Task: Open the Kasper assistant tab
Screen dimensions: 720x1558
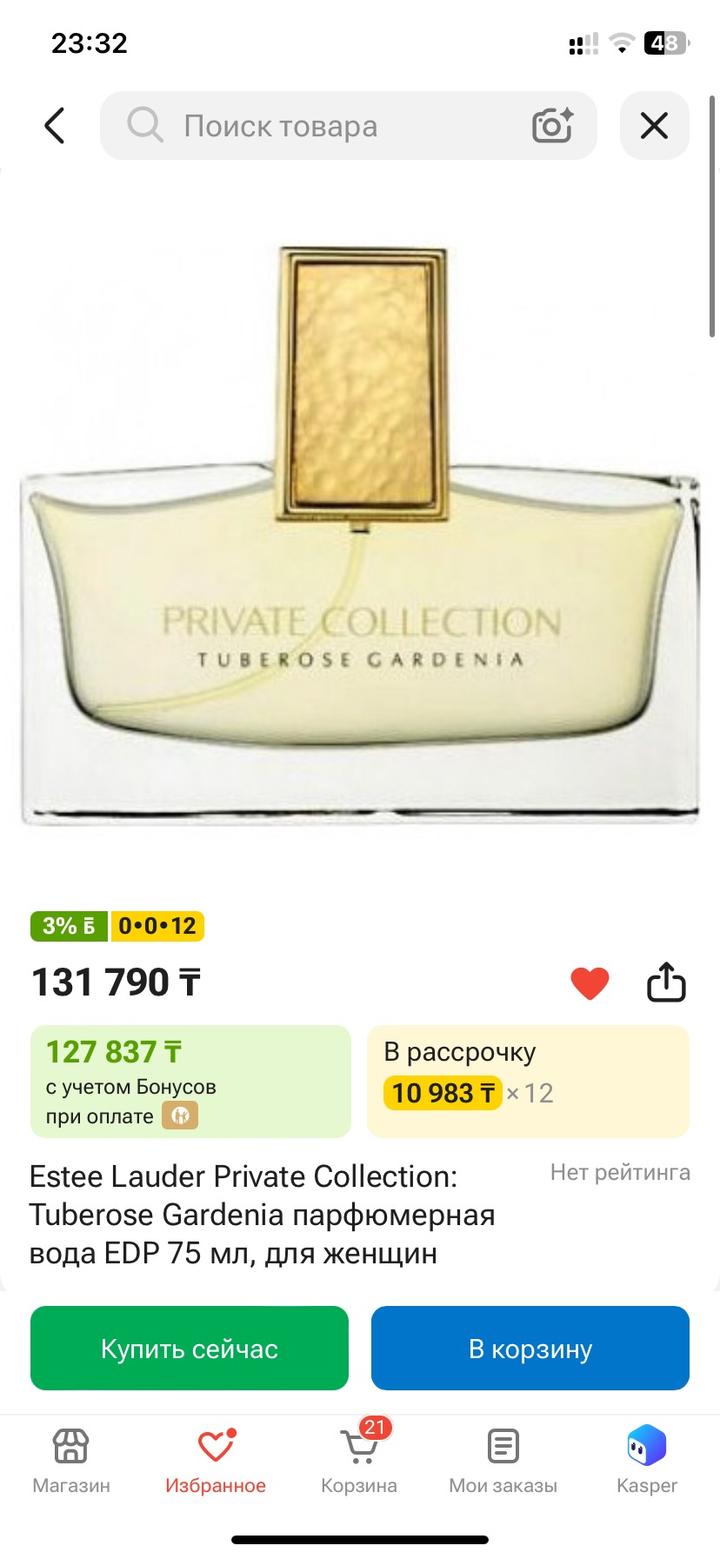Action: (x=647, y=1461)
